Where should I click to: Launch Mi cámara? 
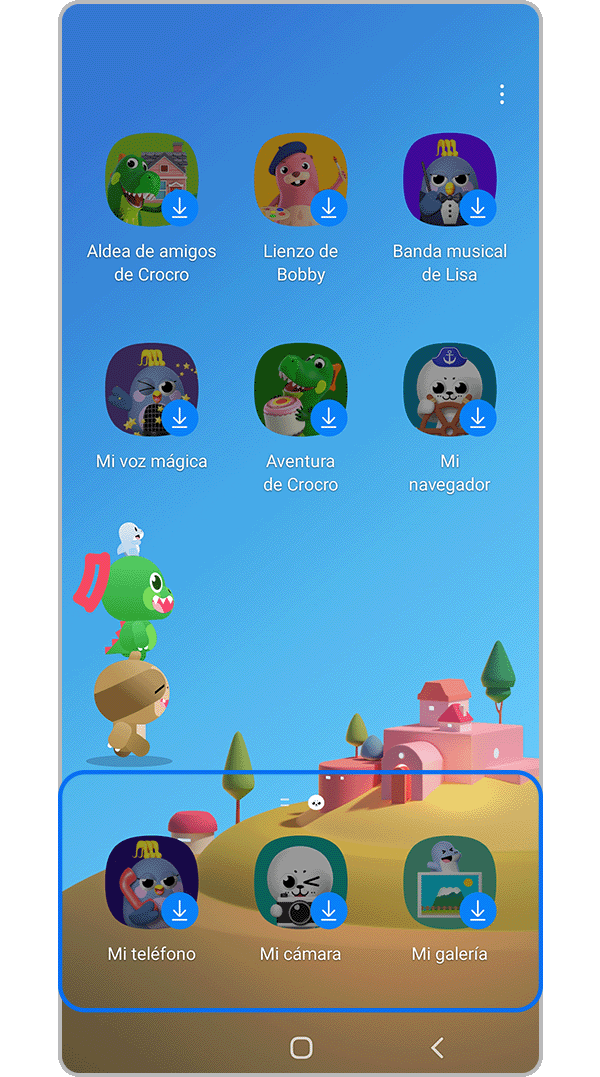(x=301, y=883)
